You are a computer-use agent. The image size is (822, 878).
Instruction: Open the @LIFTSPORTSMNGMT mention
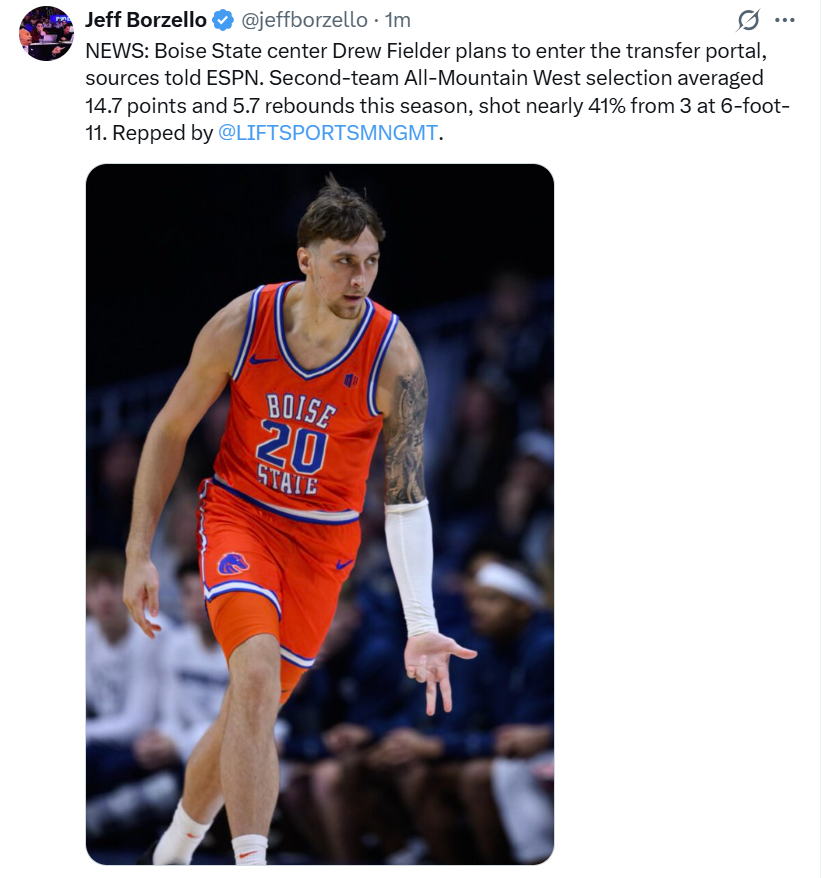(x=327, y=133)
